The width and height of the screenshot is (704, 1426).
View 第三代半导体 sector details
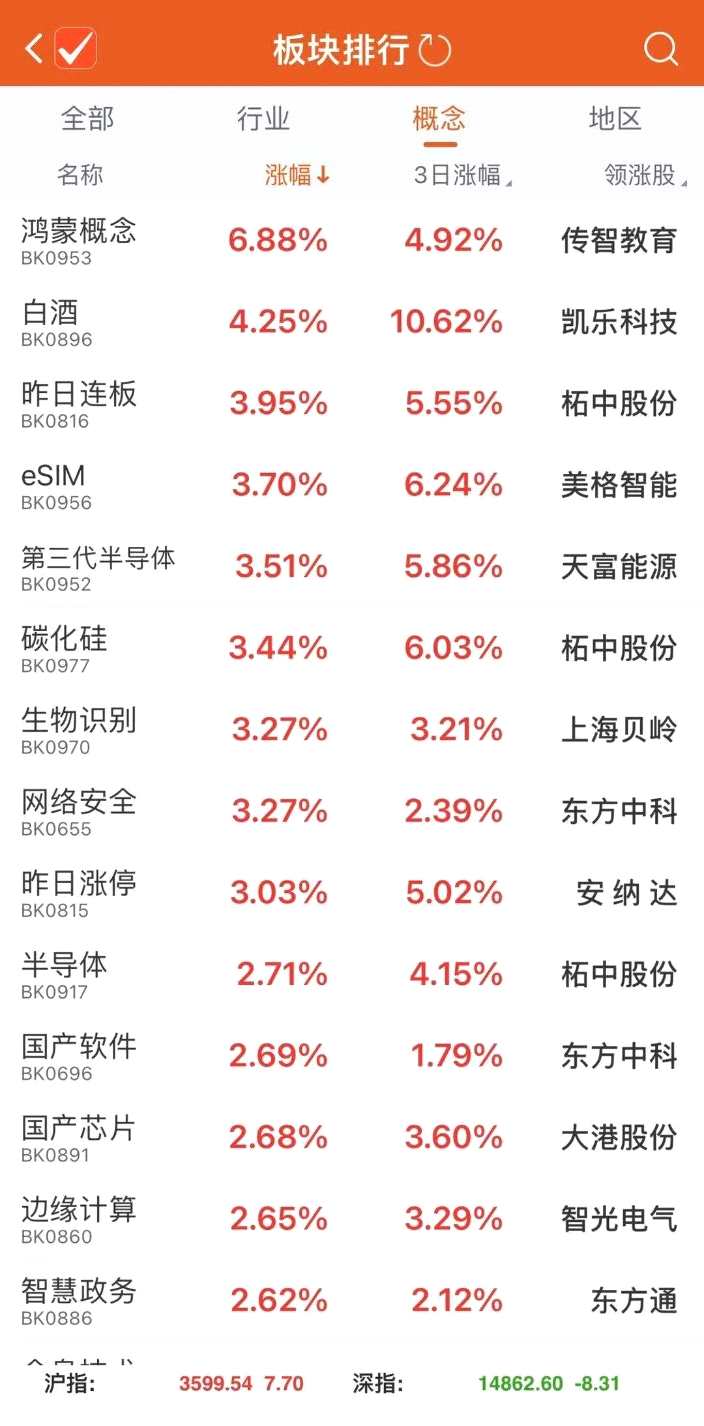coord(98,567)
